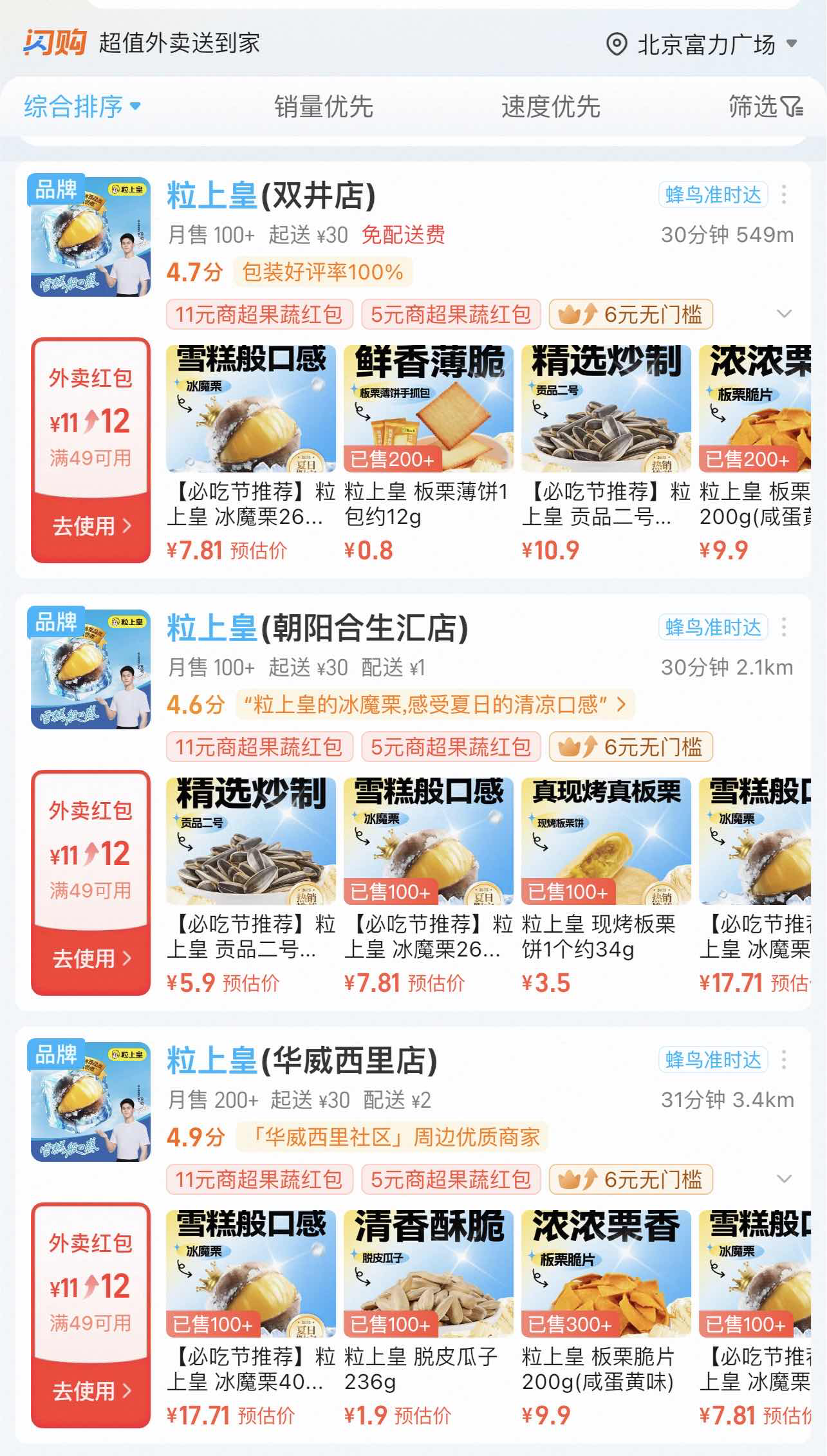Change delivery location 北京富力广场
This screenshot has width=827, height=1456.
pyautogui.click(x=702, y=45)
